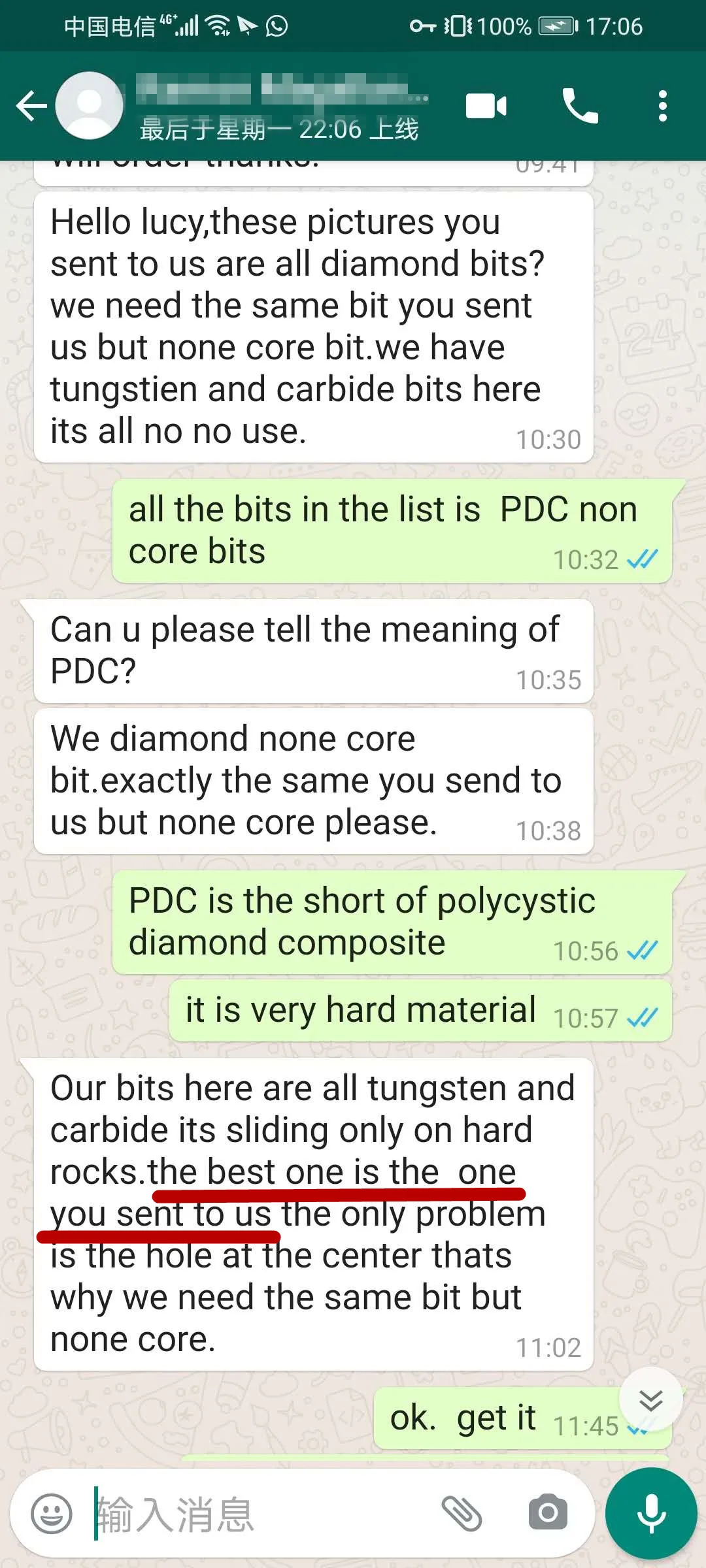Tap the microphone to record a voice message
706x1568 pixels.
(x=651, y=1514)
